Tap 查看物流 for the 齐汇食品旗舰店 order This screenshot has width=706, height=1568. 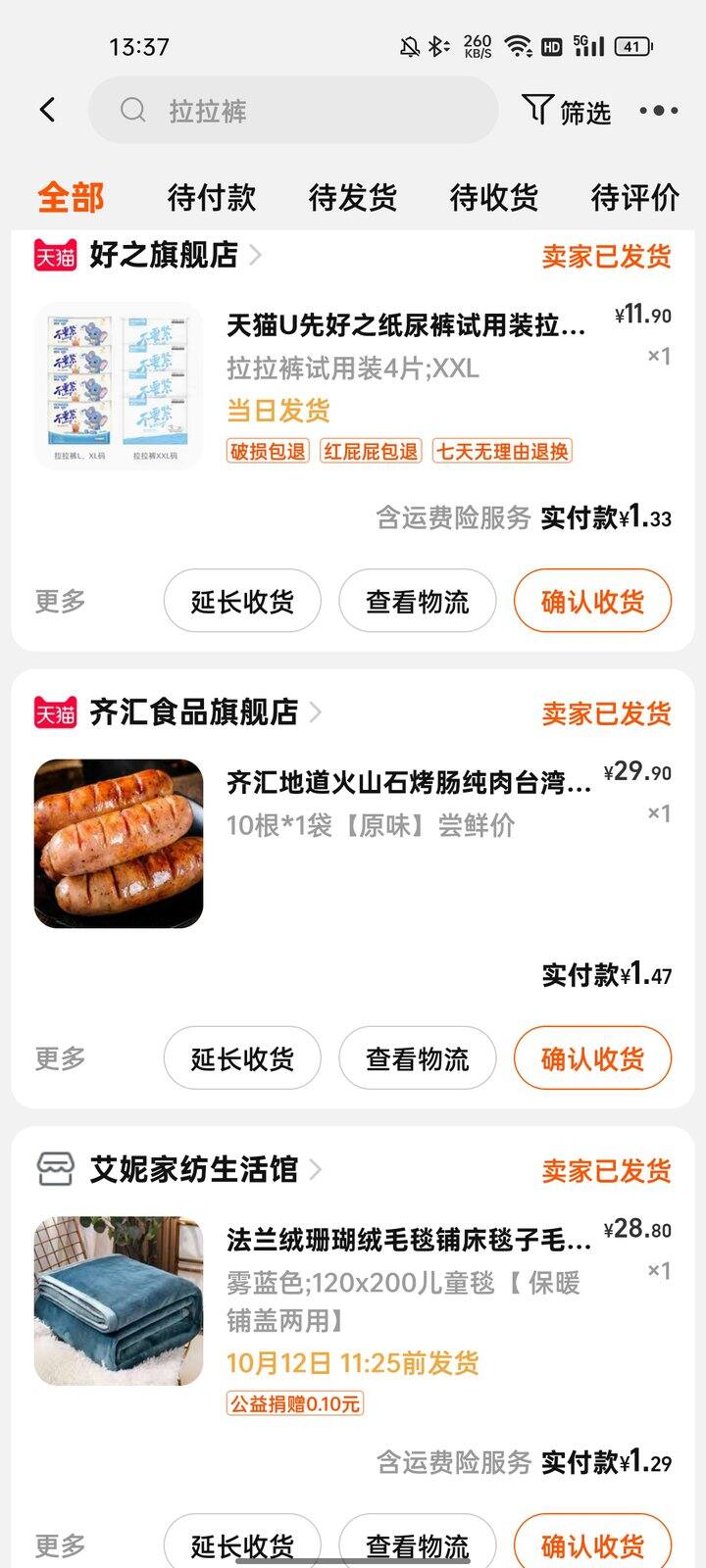[418, 1058]
